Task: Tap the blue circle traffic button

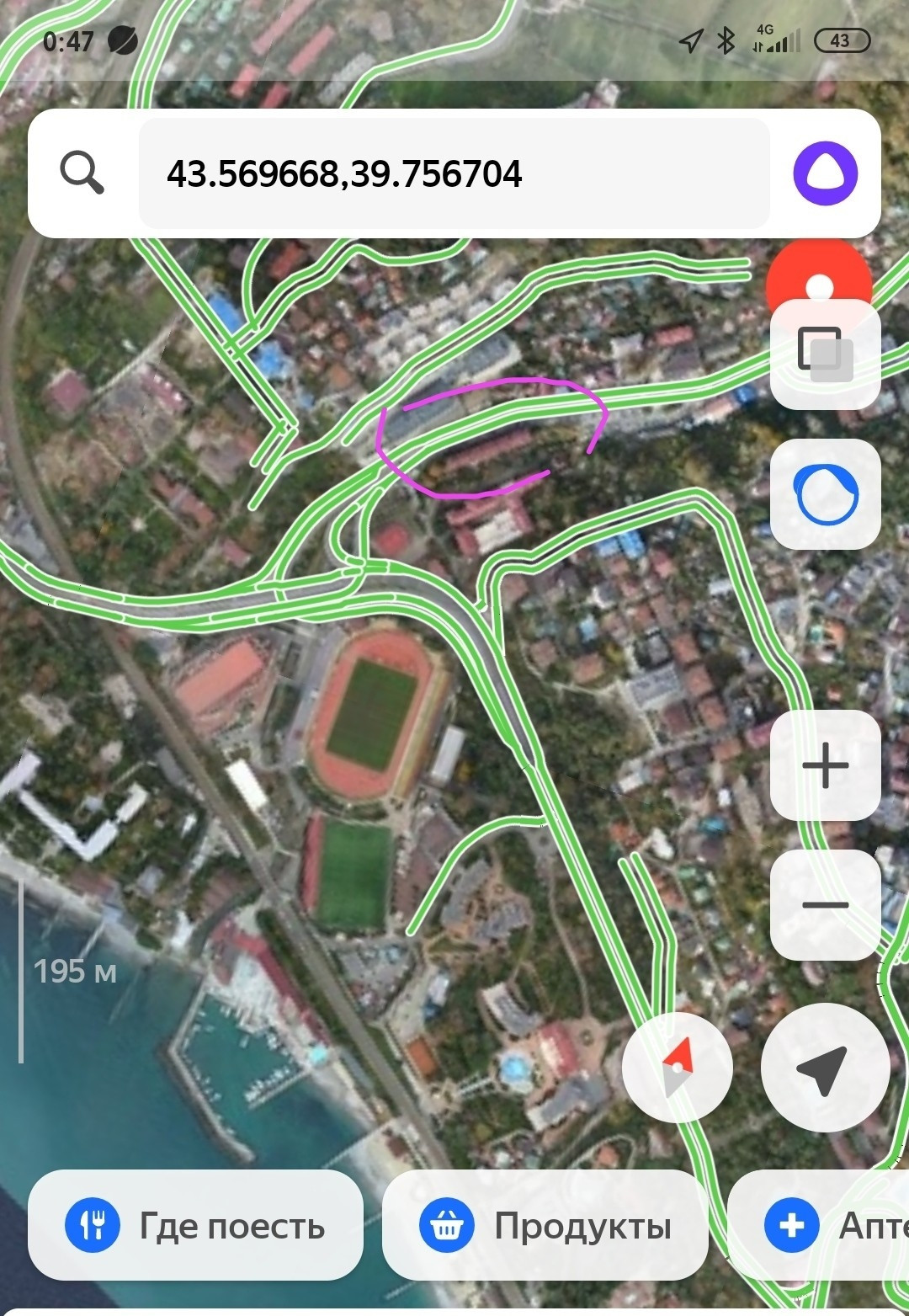Action: pyautogui.click(x=825, y=494)
